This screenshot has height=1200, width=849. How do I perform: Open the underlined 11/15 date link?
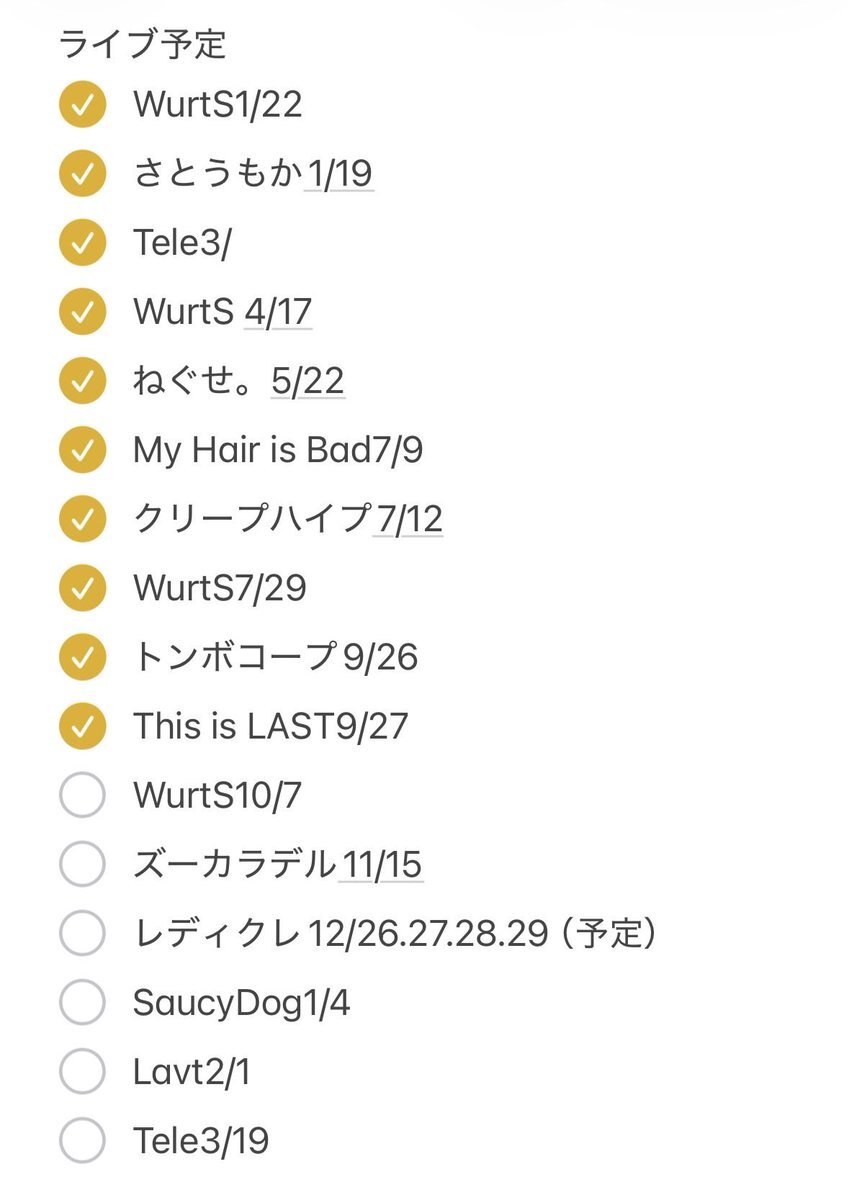(x=380, y=865)
